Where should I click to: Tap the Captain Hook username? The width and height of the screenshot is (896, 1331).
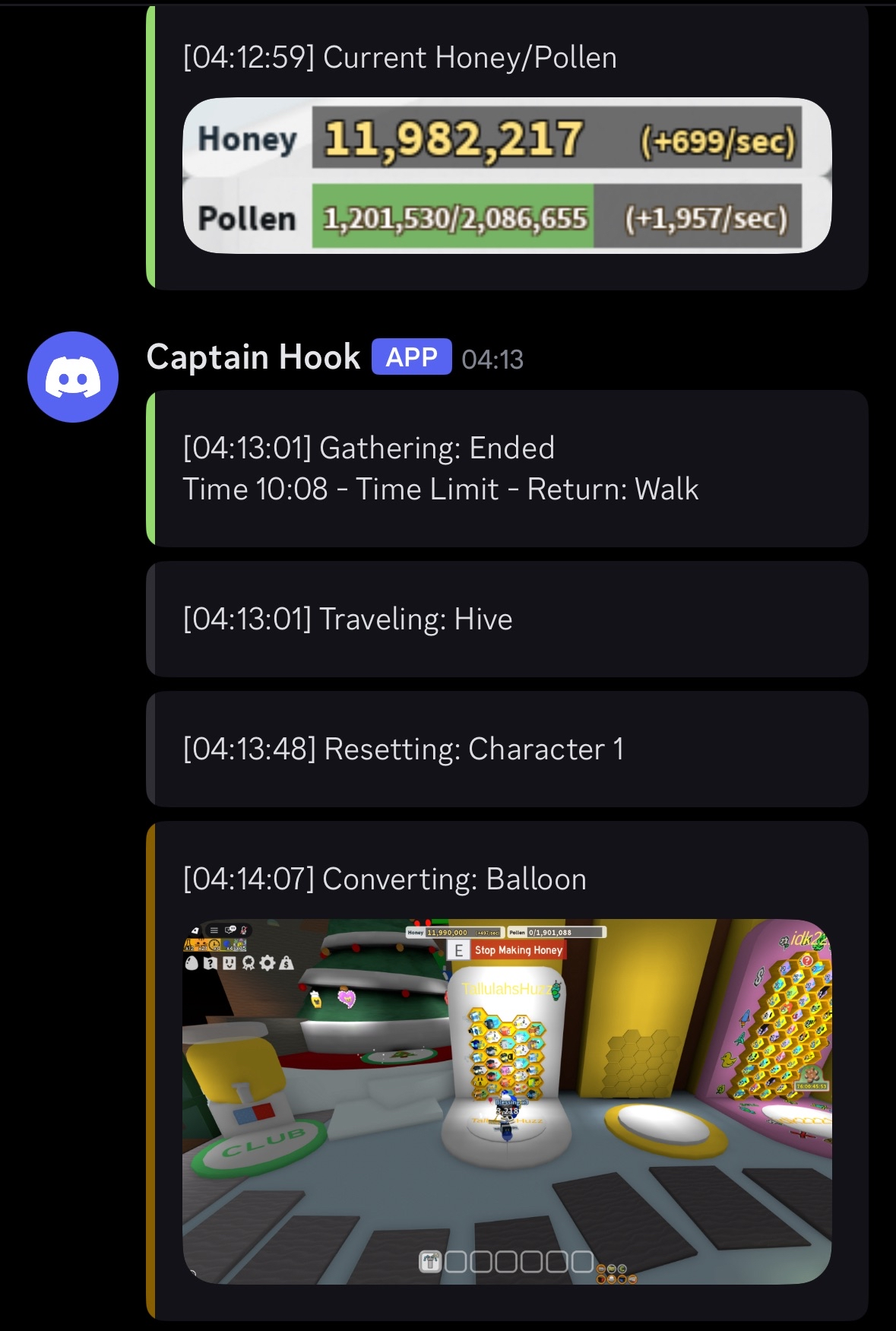click(x=253, y=357)
